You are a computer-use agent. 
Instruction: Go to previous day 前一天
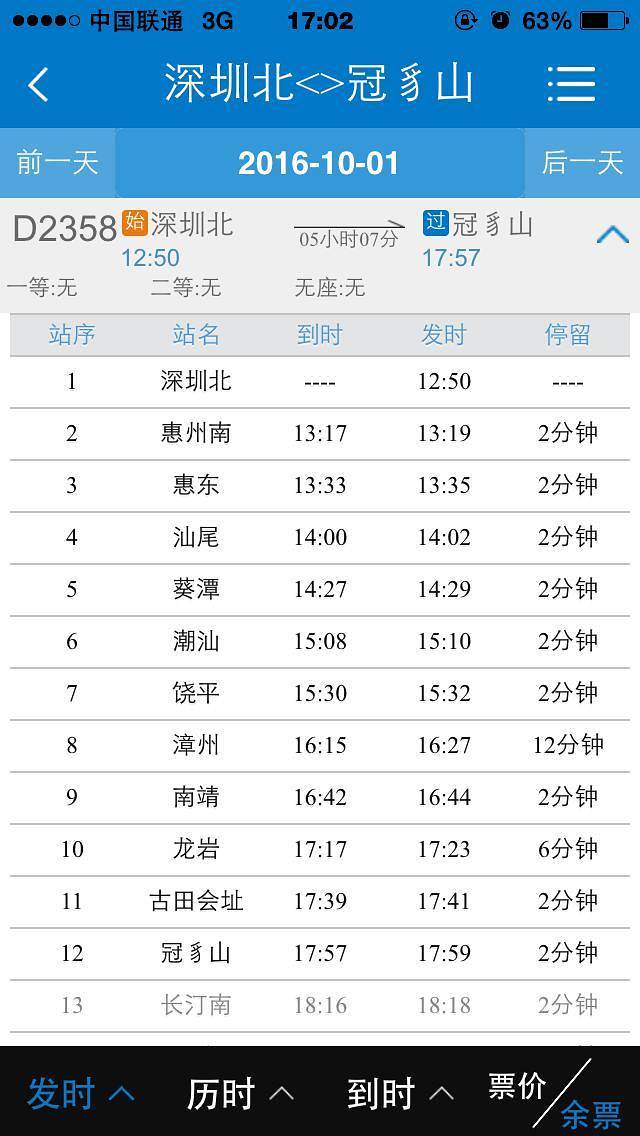click(x=57, y=163)
